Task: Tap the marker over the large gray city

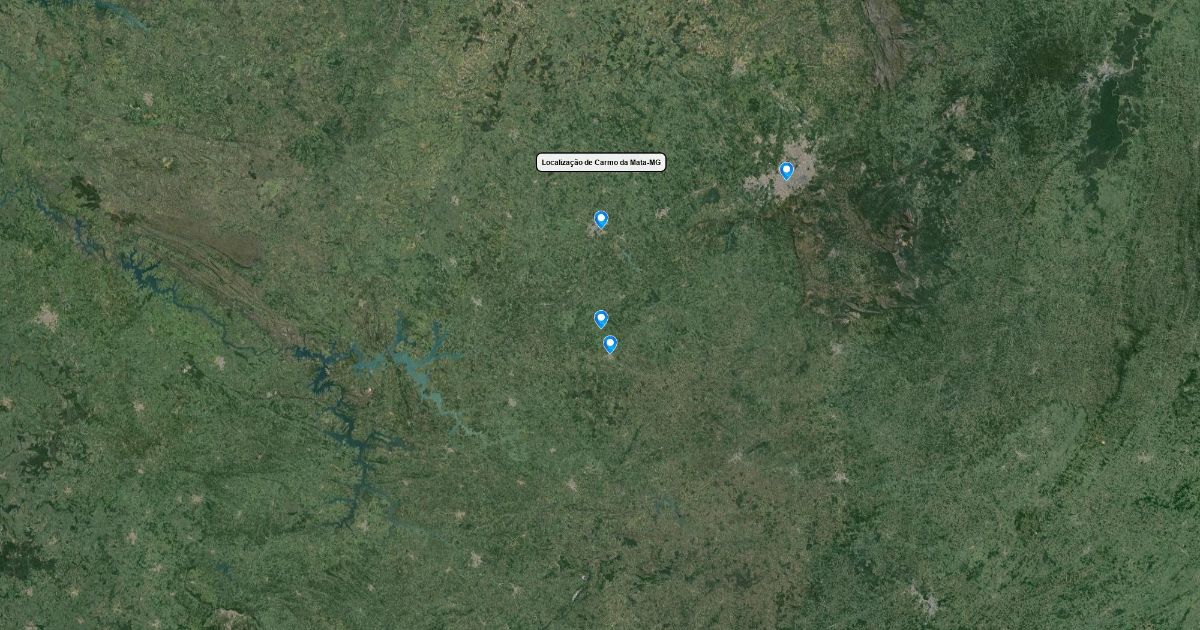Action: 786,171
